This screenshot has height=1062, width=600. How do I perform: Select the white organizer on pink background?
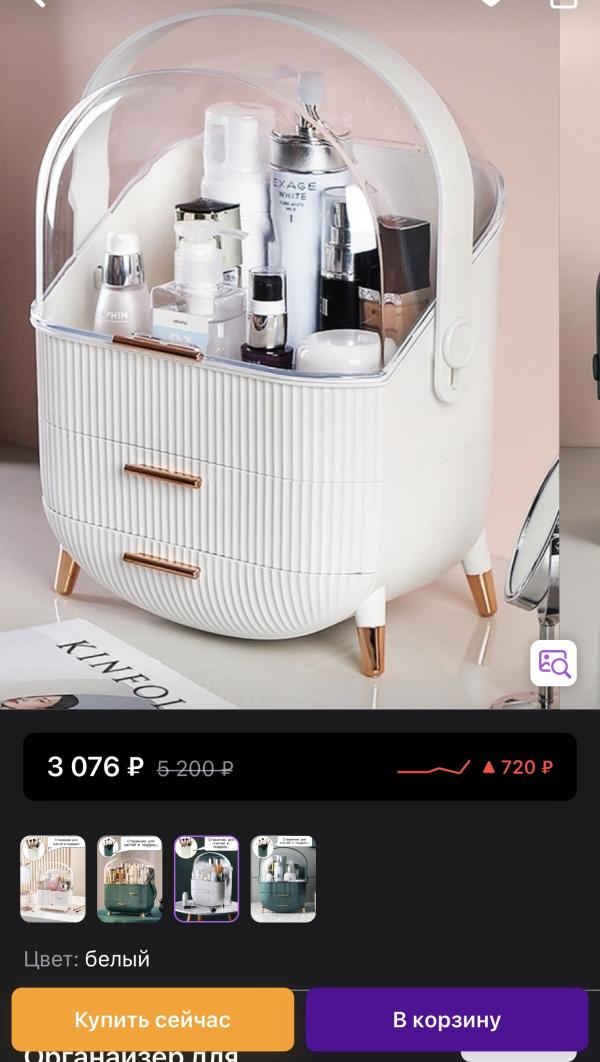tap(53, 879)
